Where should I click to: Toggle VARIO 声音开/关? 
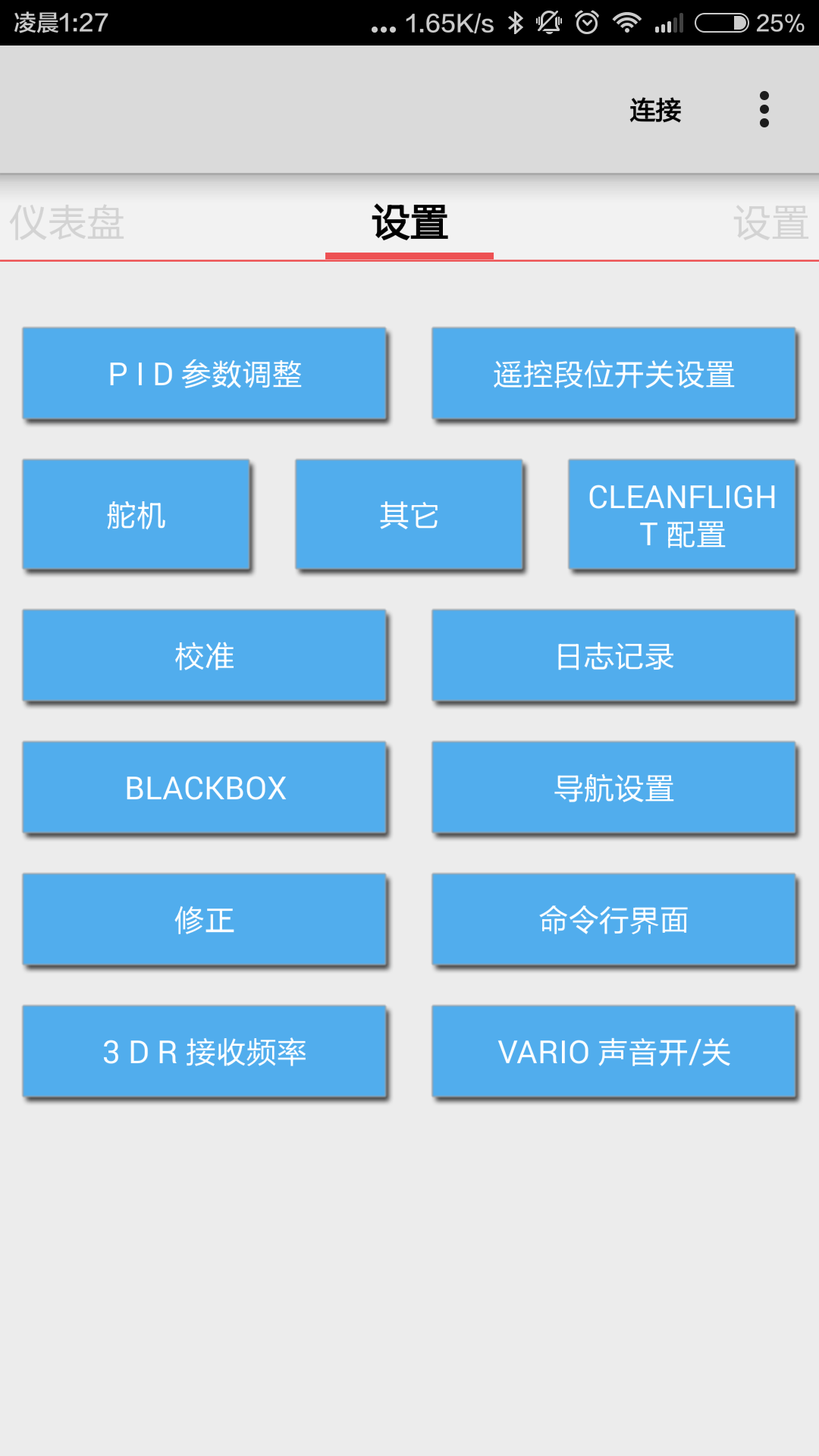(x=614, y=1052)
